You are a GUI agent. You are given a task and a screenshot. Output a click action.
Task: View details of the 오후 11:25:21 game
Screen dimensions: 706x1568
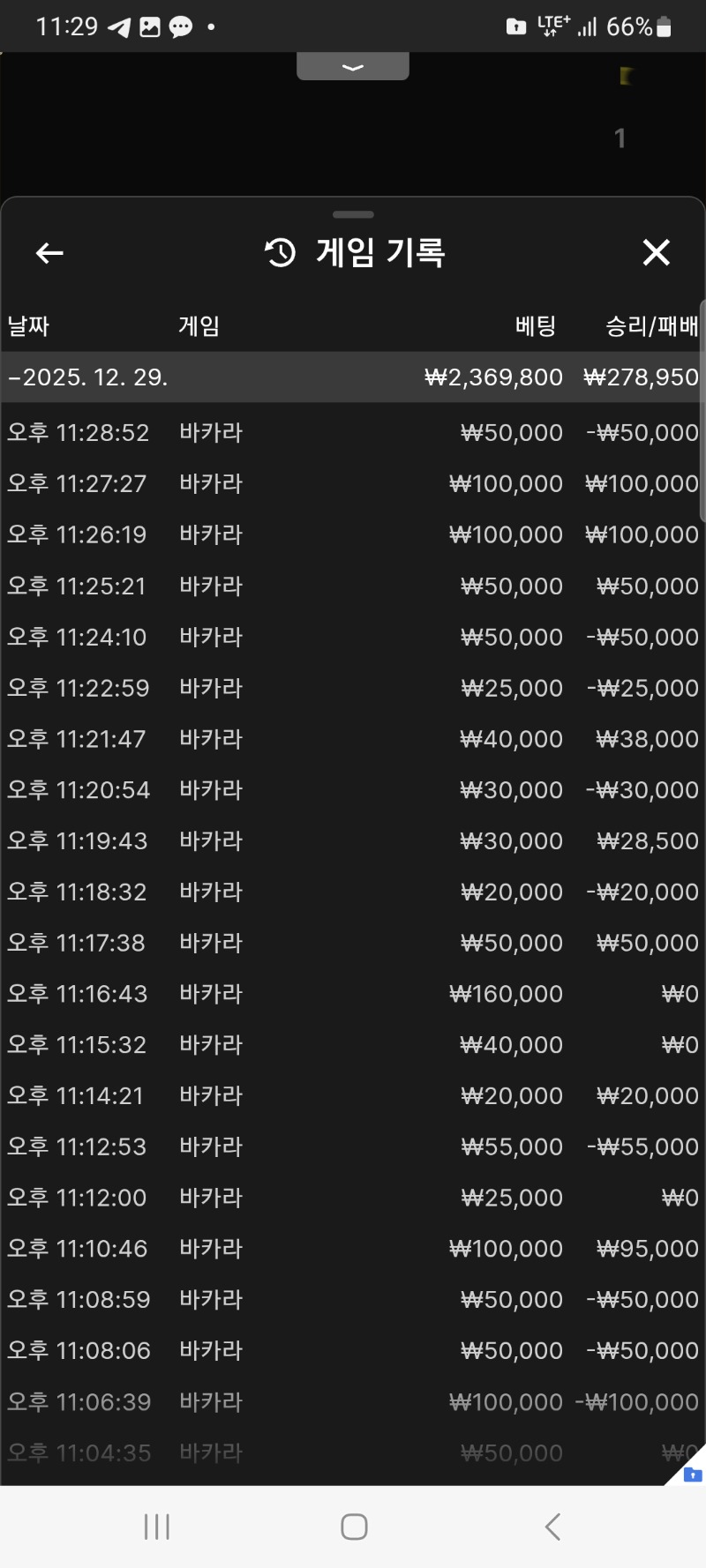[353, 586]
